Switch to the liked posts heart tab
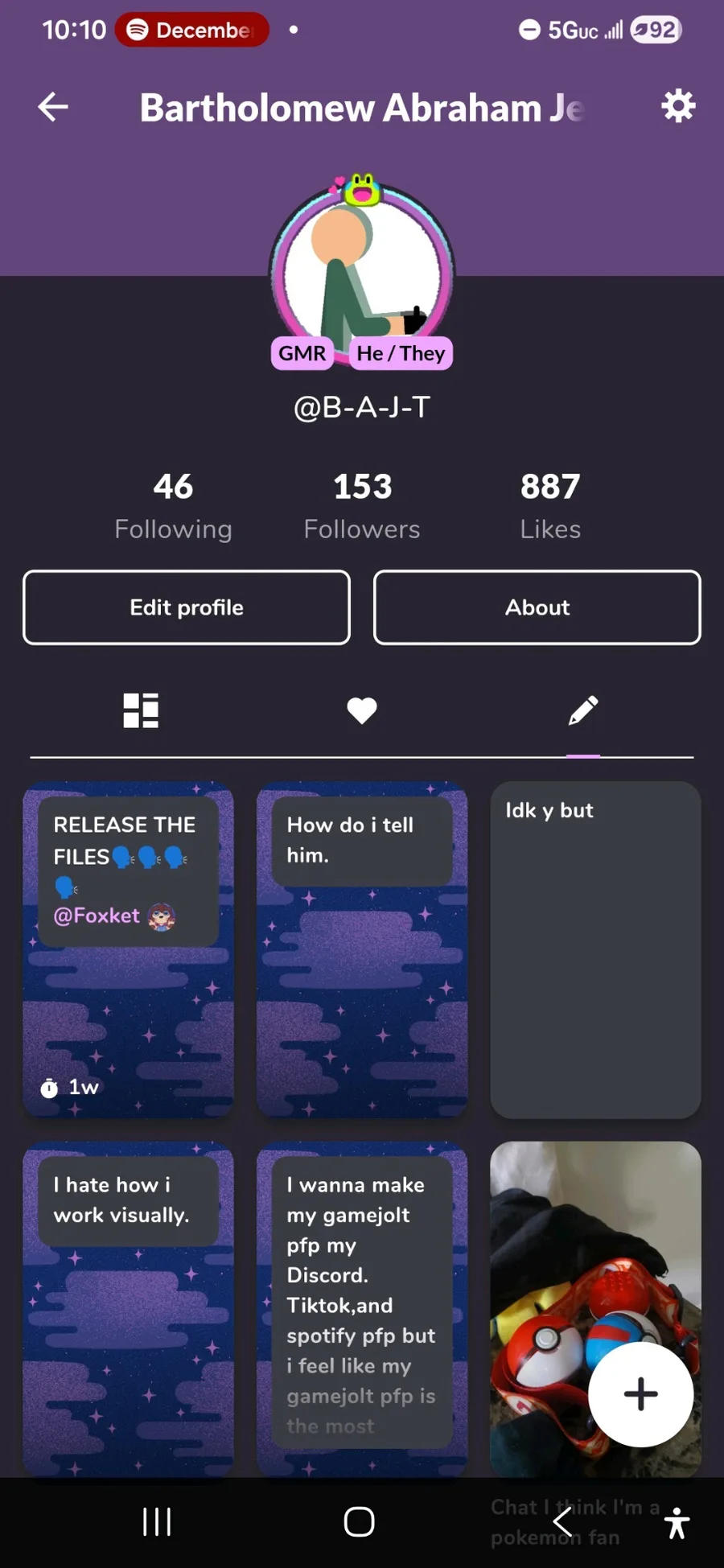724x1568 pixels. (x=362, y=710)
